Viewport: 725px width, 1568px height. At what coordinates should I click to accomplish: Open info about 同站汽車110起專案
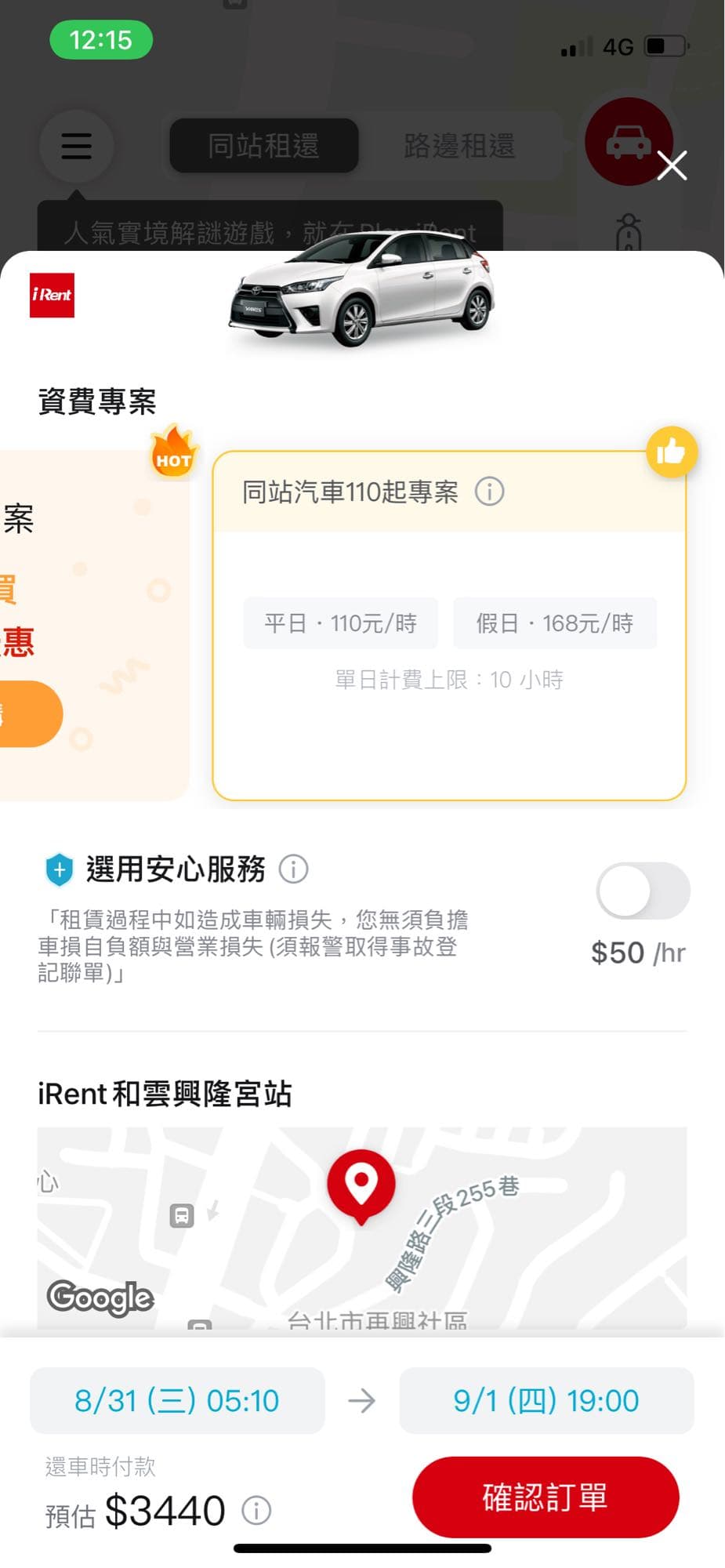[489, 492]
